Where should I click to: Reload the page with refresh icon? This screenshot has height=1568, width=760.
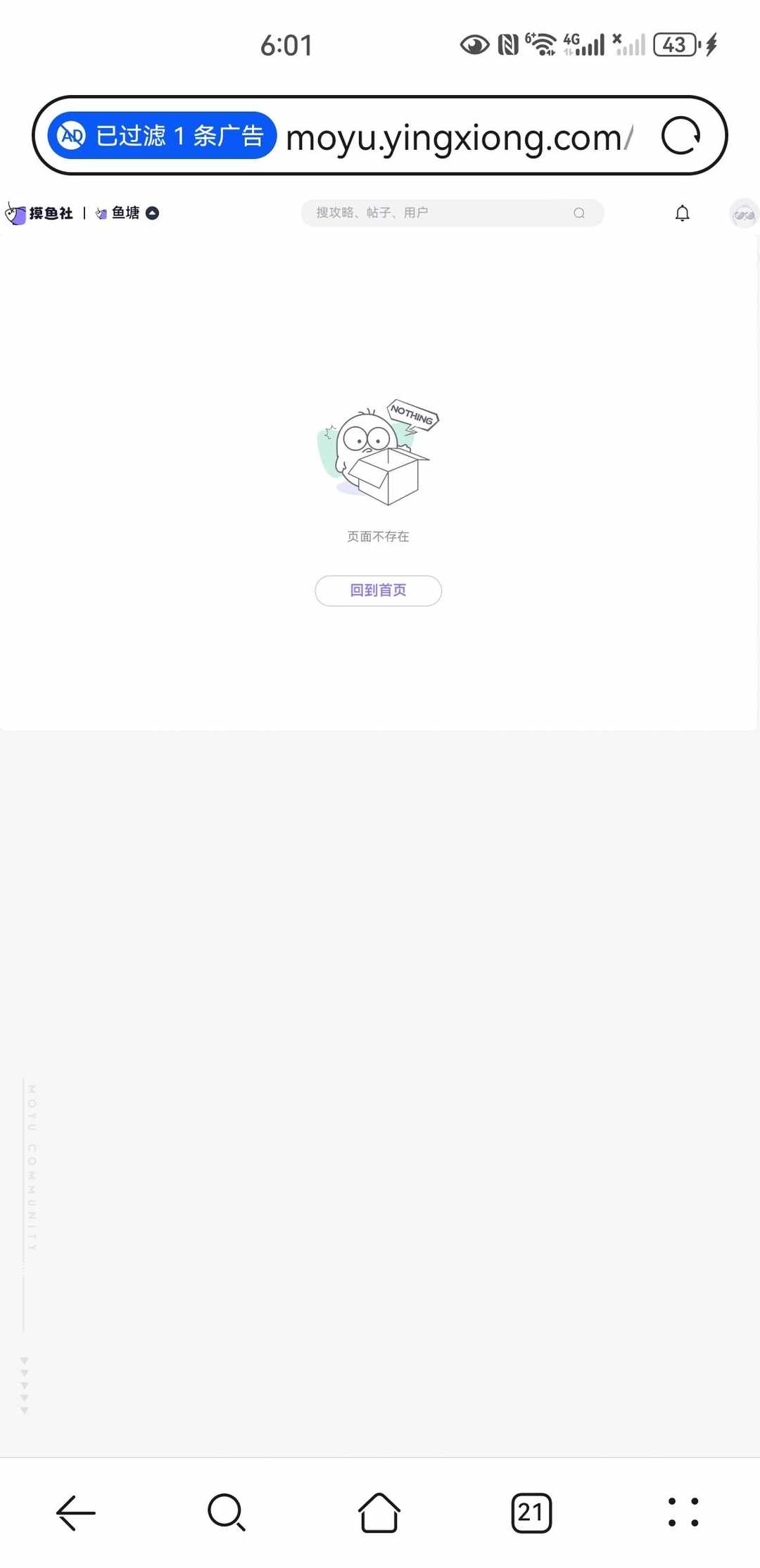point(680,136)
